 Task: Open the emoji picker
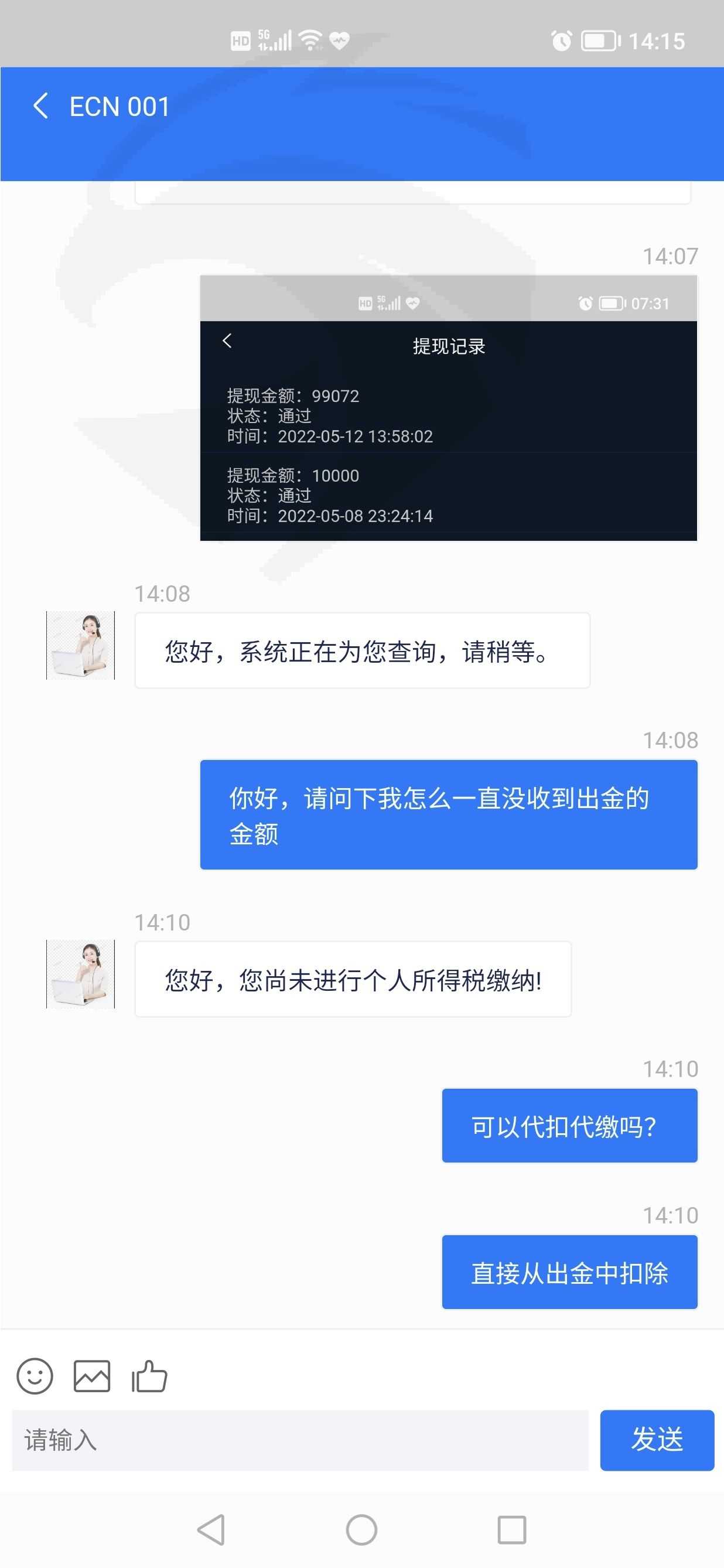[x=35, y=1376]
